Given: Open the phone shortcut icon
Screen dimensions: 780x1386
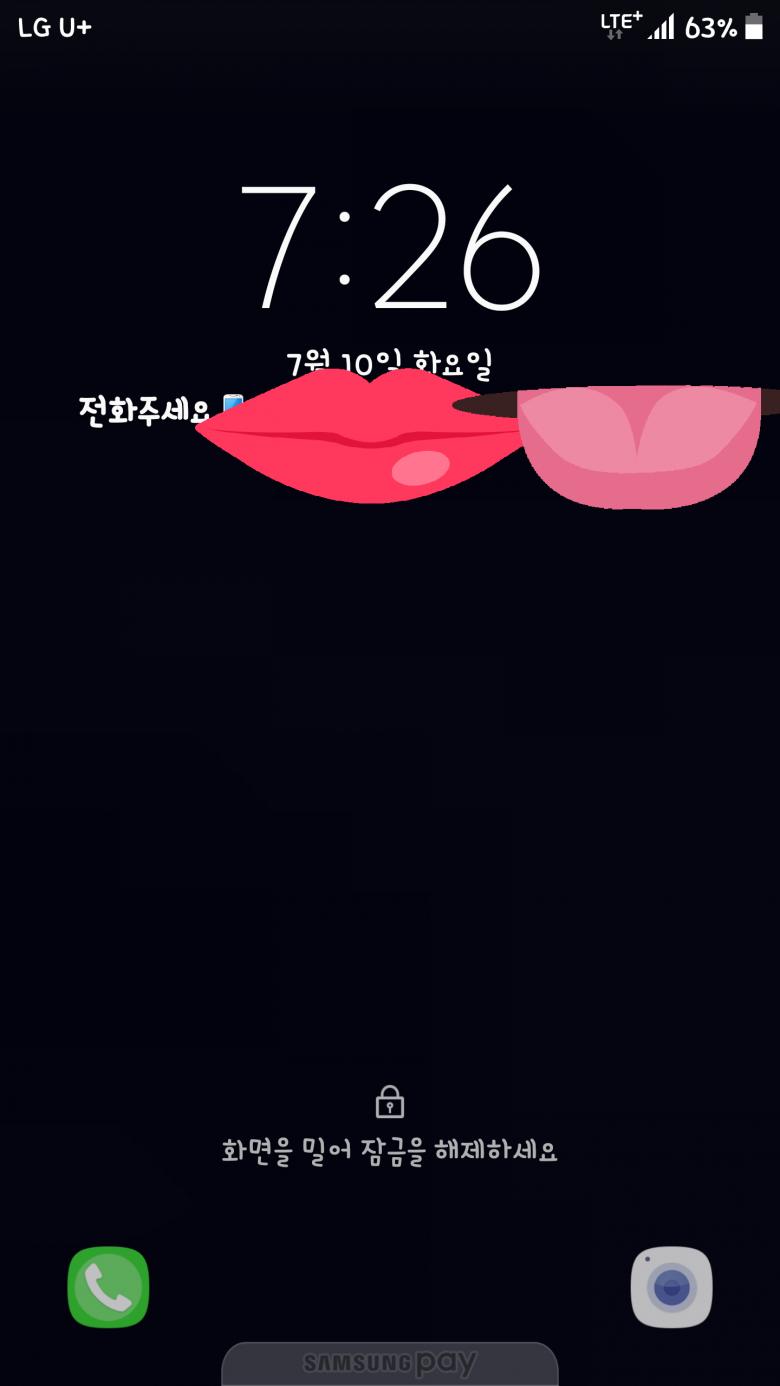Looking at the screenshot, I should (x=108, y=1287).
